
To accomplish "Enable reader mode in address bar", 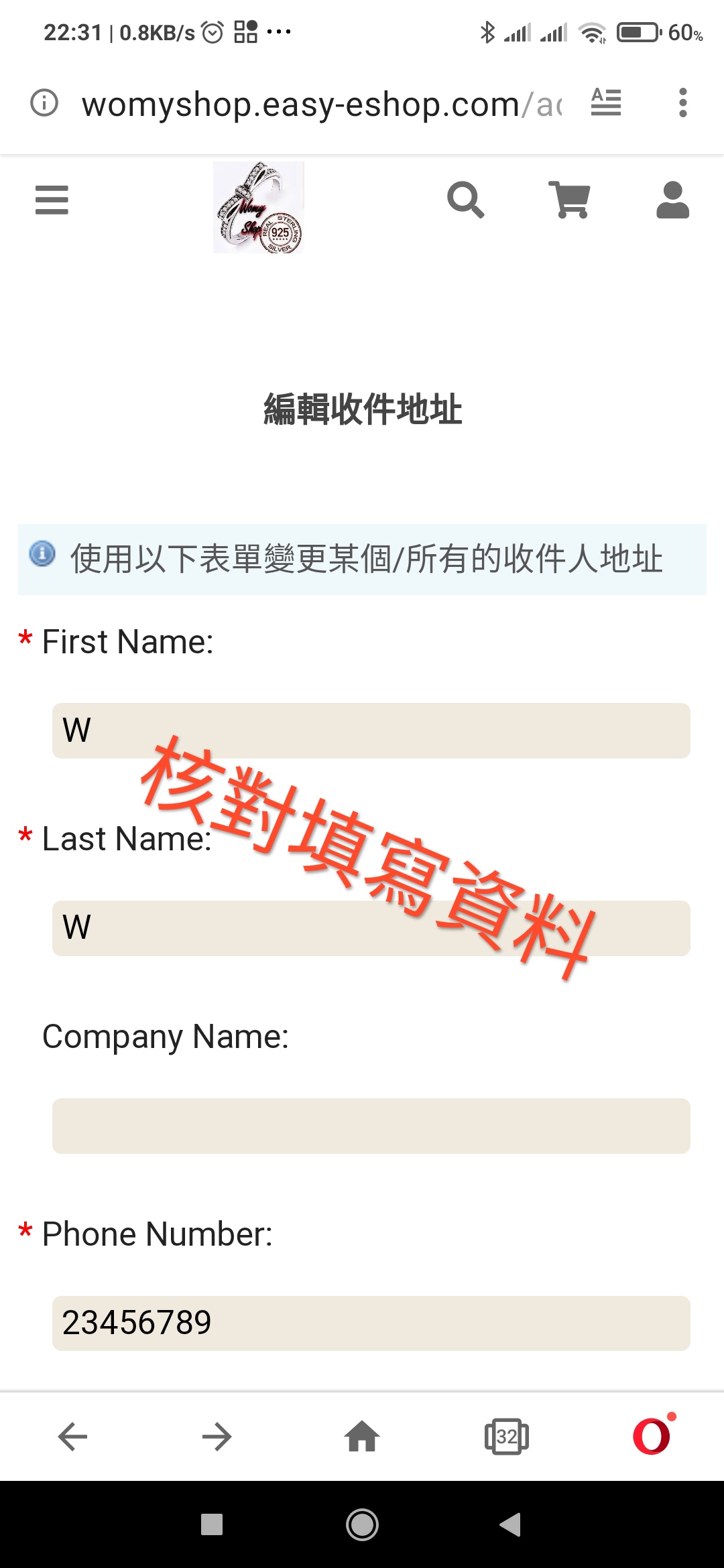I will [606, 103].
